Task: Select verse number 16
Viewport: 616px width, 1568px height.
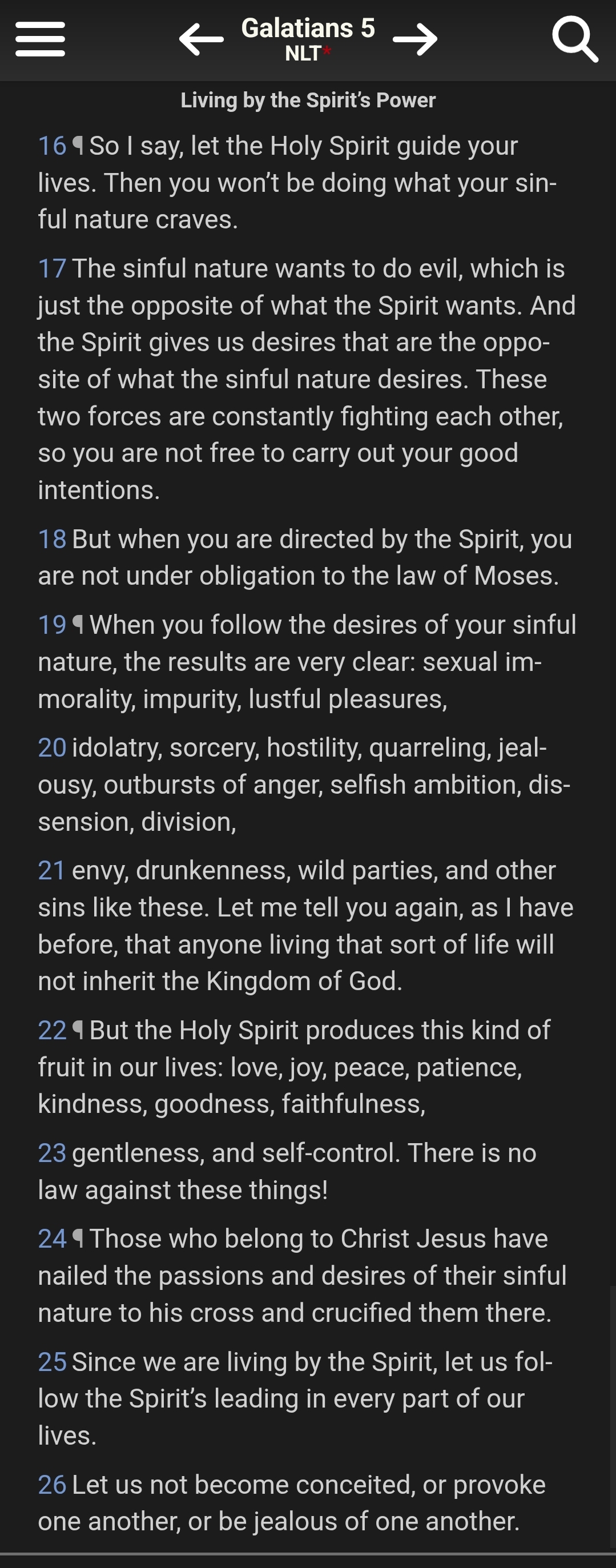Action: pyautogui.click(x=52, y=146)
